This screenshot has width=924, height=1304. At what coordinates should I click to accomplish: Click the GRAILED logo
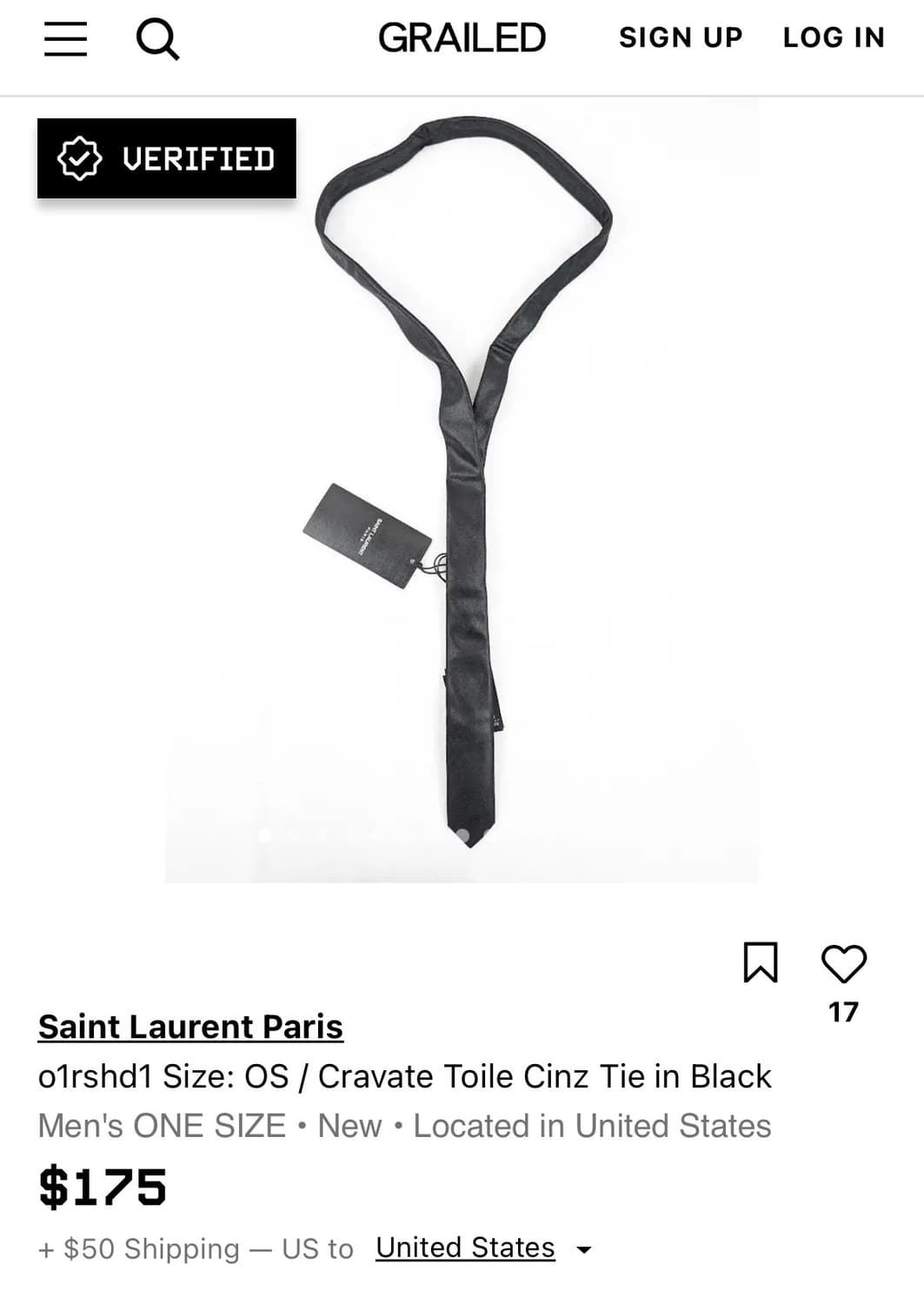click(462, 37)
